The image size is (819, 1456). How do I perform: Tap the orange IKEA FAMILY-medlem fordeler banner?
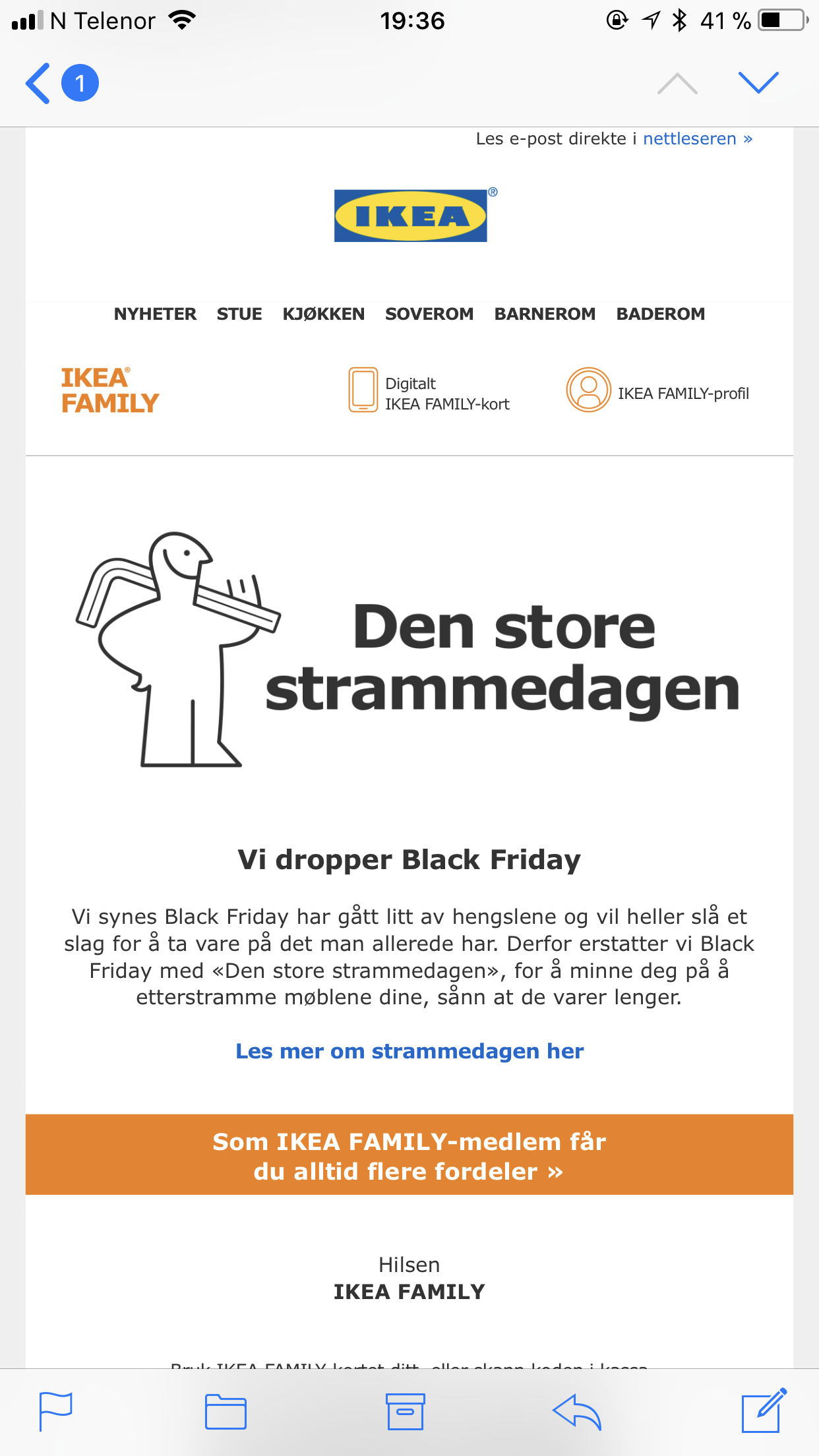409,1155
